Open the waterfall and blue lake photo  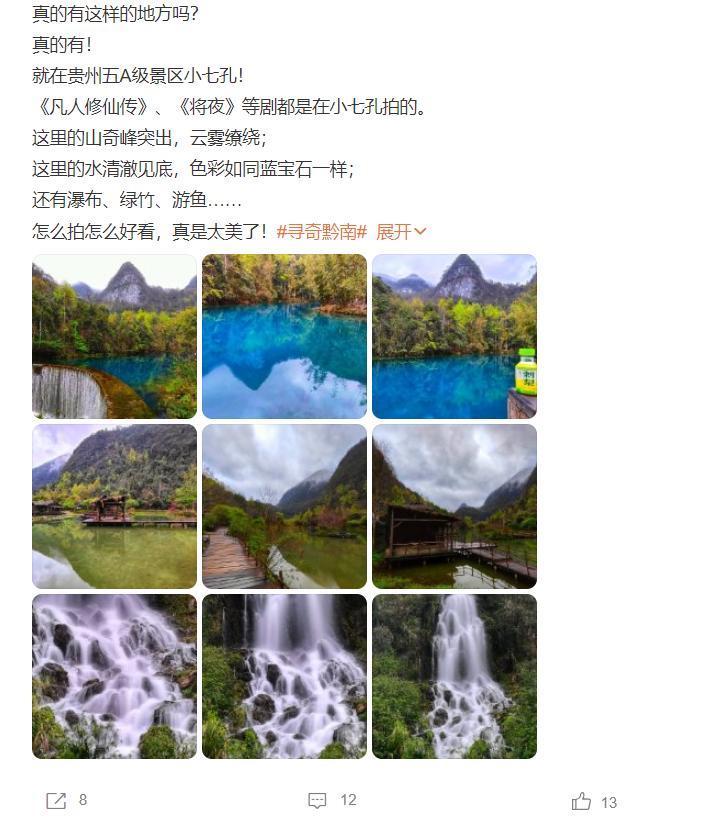pyautogui.click(x=114, y=336)
